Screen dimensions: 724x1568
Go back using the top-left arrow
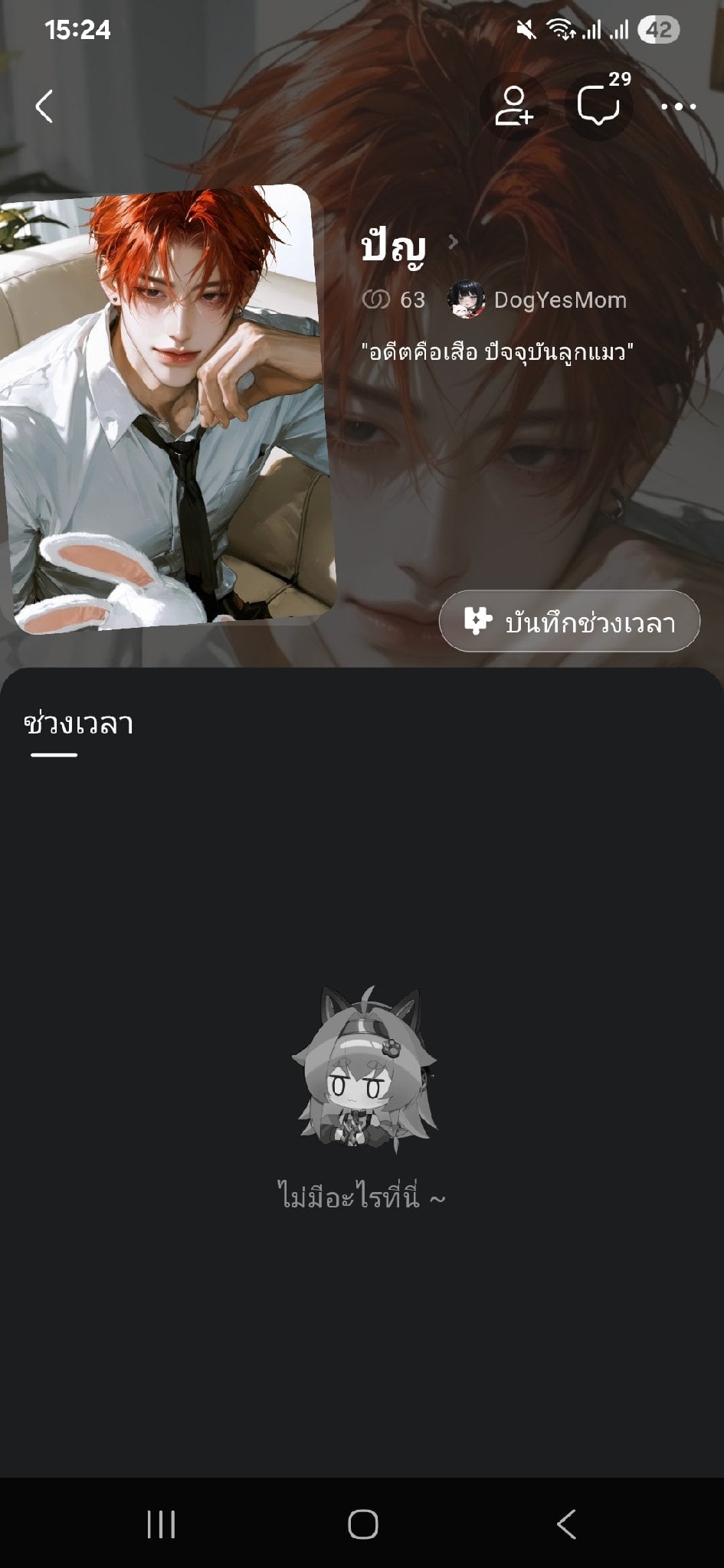(x=44, y=106)
